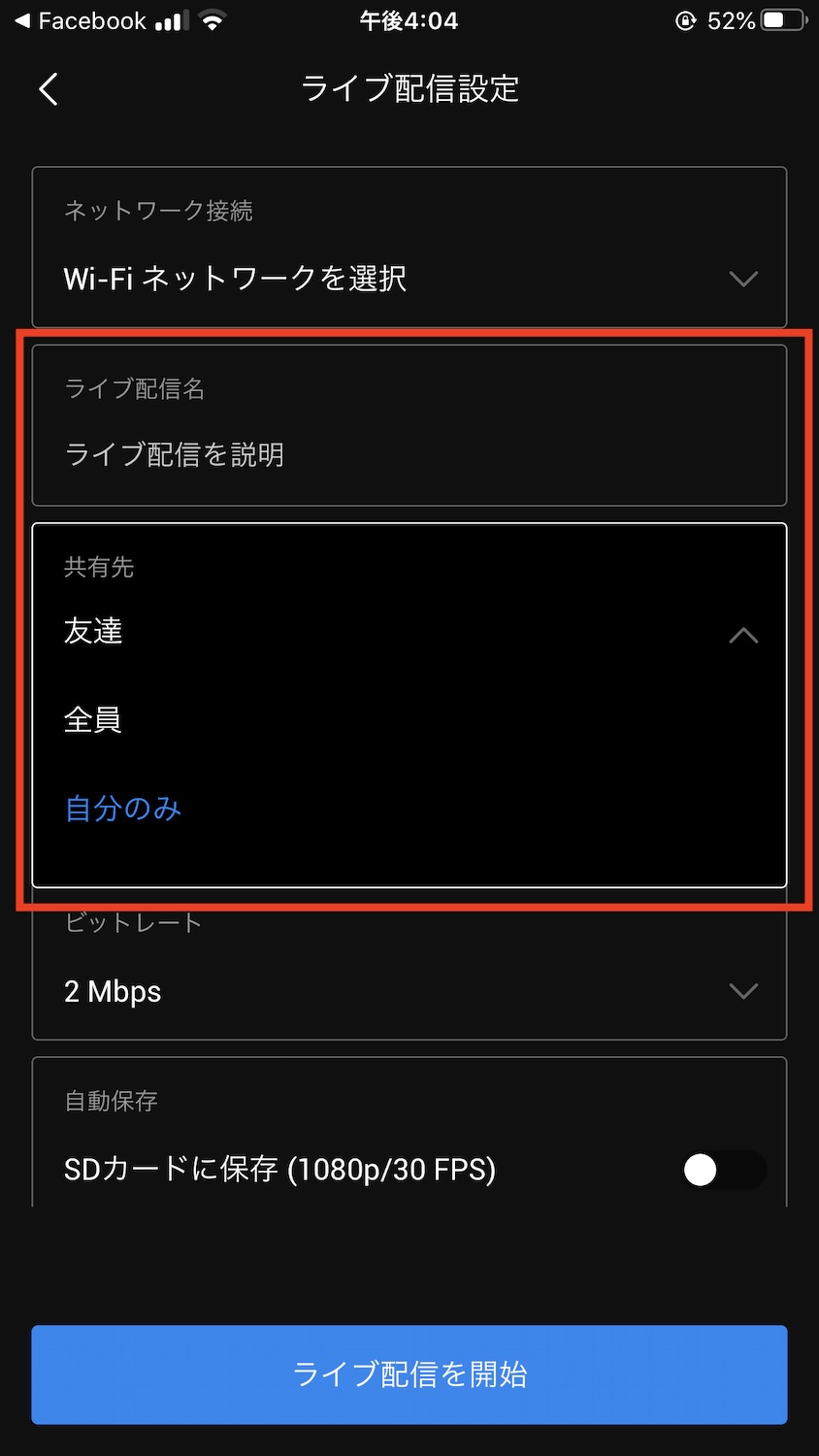Open the 2 Mbps bitrate dropdown
This screenshot has height=1456, width=819.
coord(409,991)
